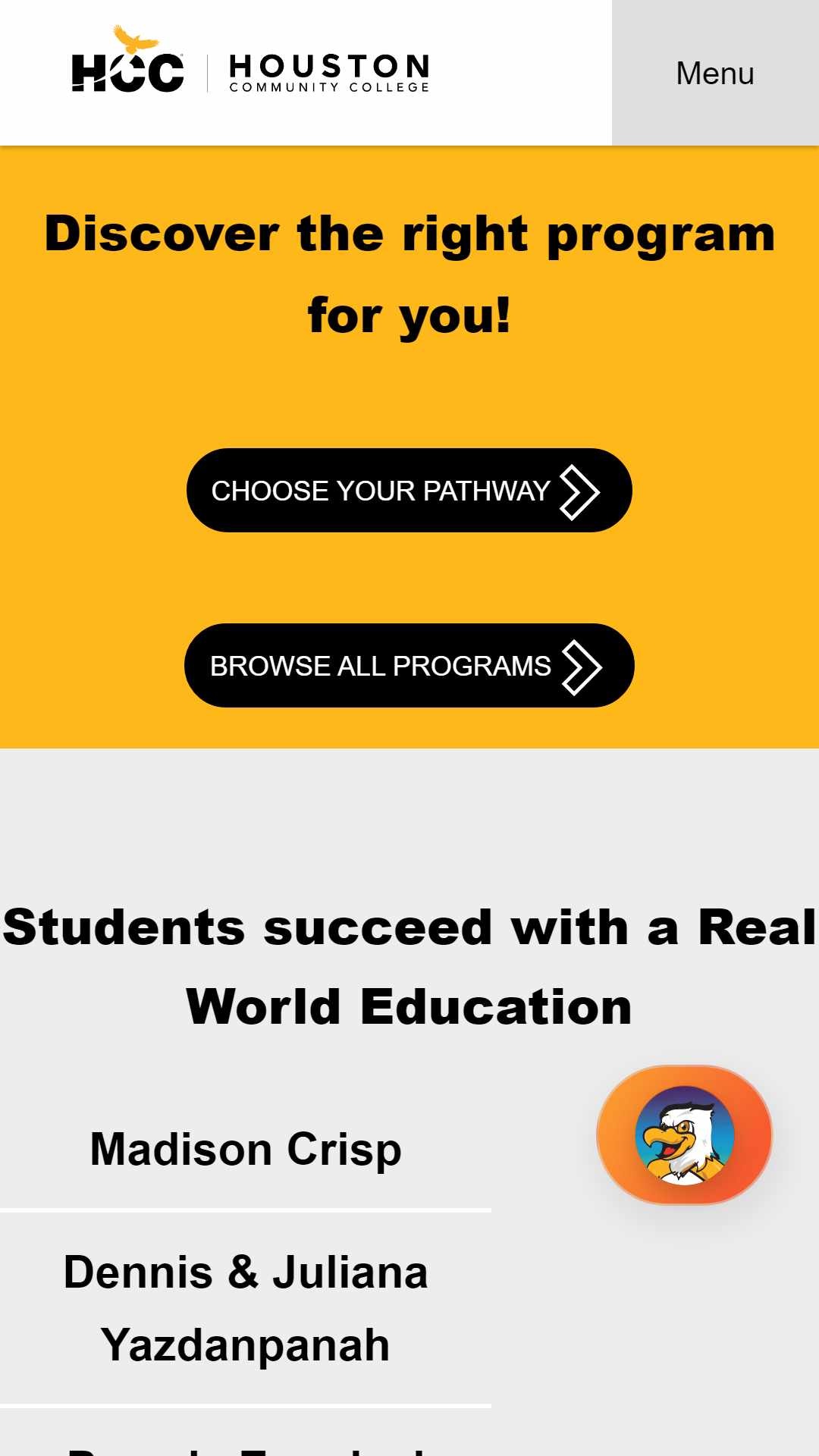This screenshot has width=819, height=1456.
Task: Open the Menu in the header
Action: pos(715,73)
